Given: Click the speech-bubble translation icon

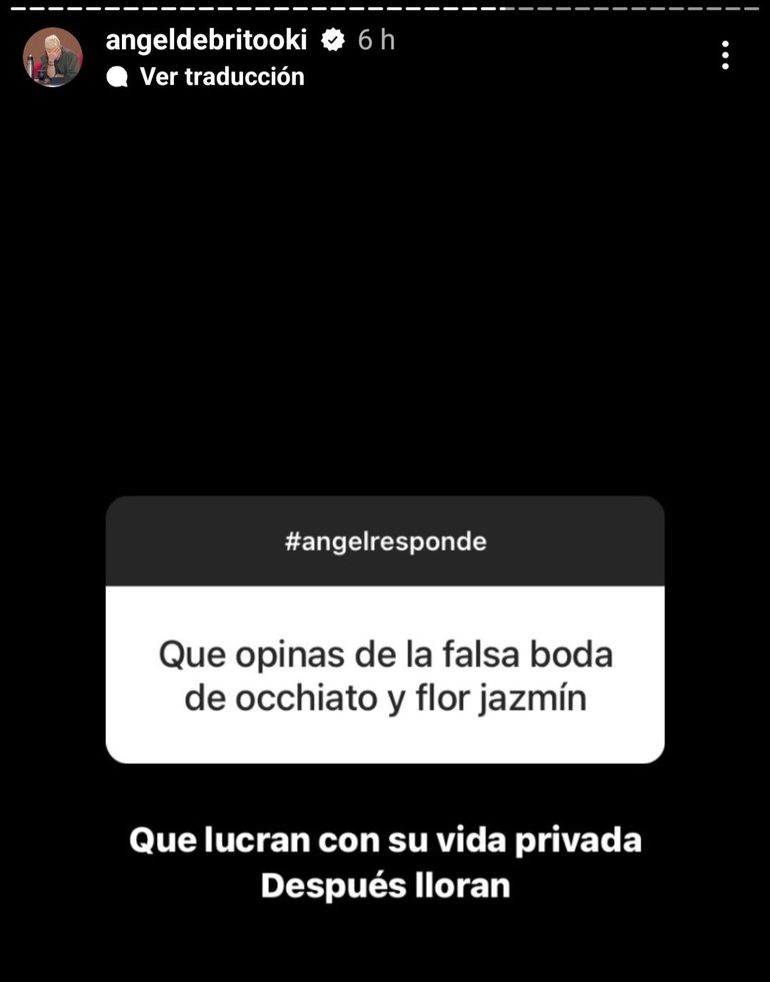Looking at the screenshot, I should point(115,76).
